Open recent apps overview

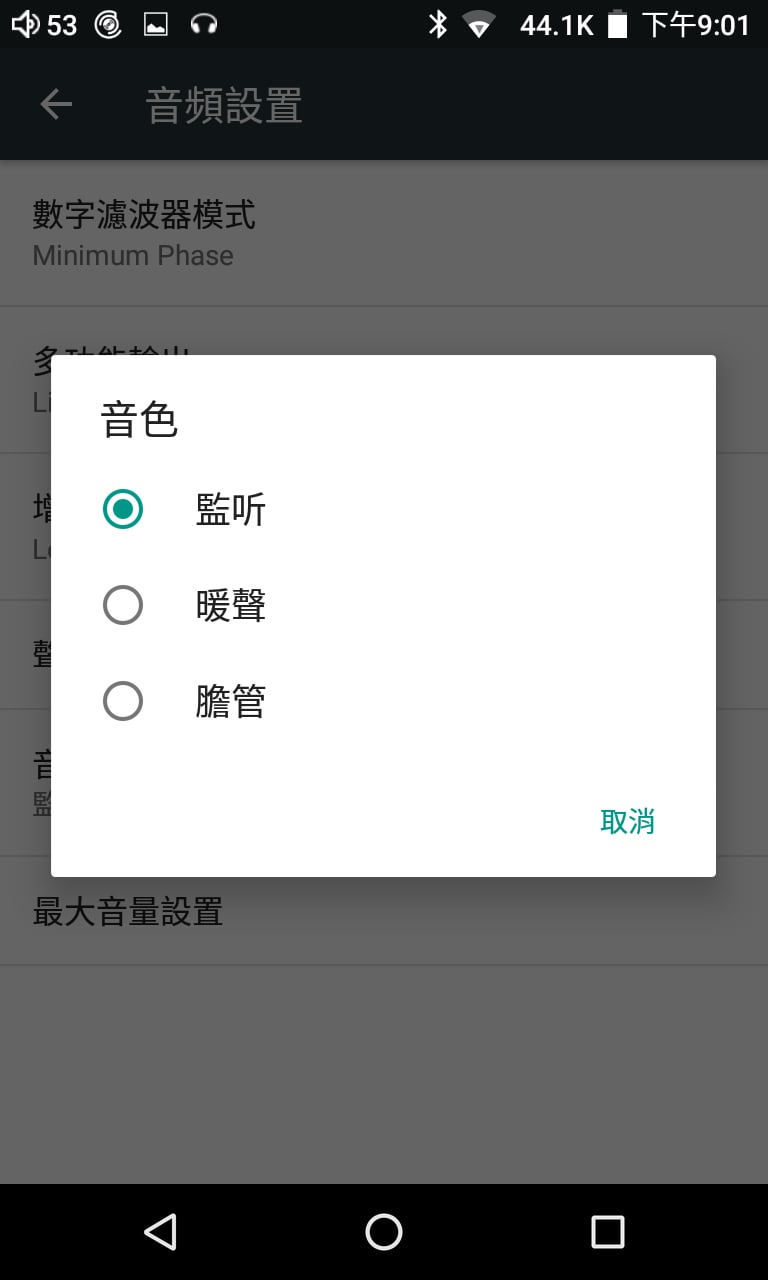pyautogui.click(x=608, y=1232)
